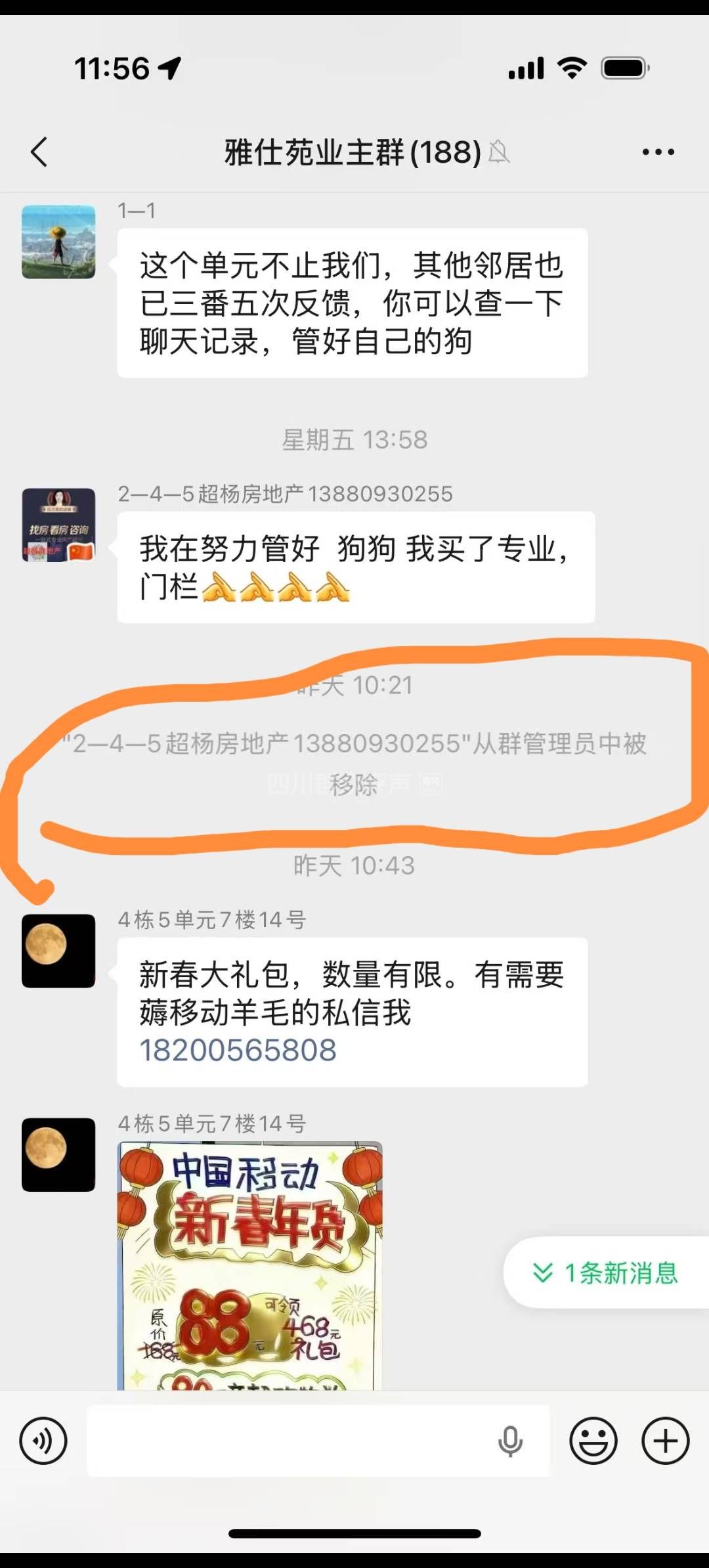
Task: Open the 超杨房地产 sender's avatar profile
Action: (x=58, y=525)
